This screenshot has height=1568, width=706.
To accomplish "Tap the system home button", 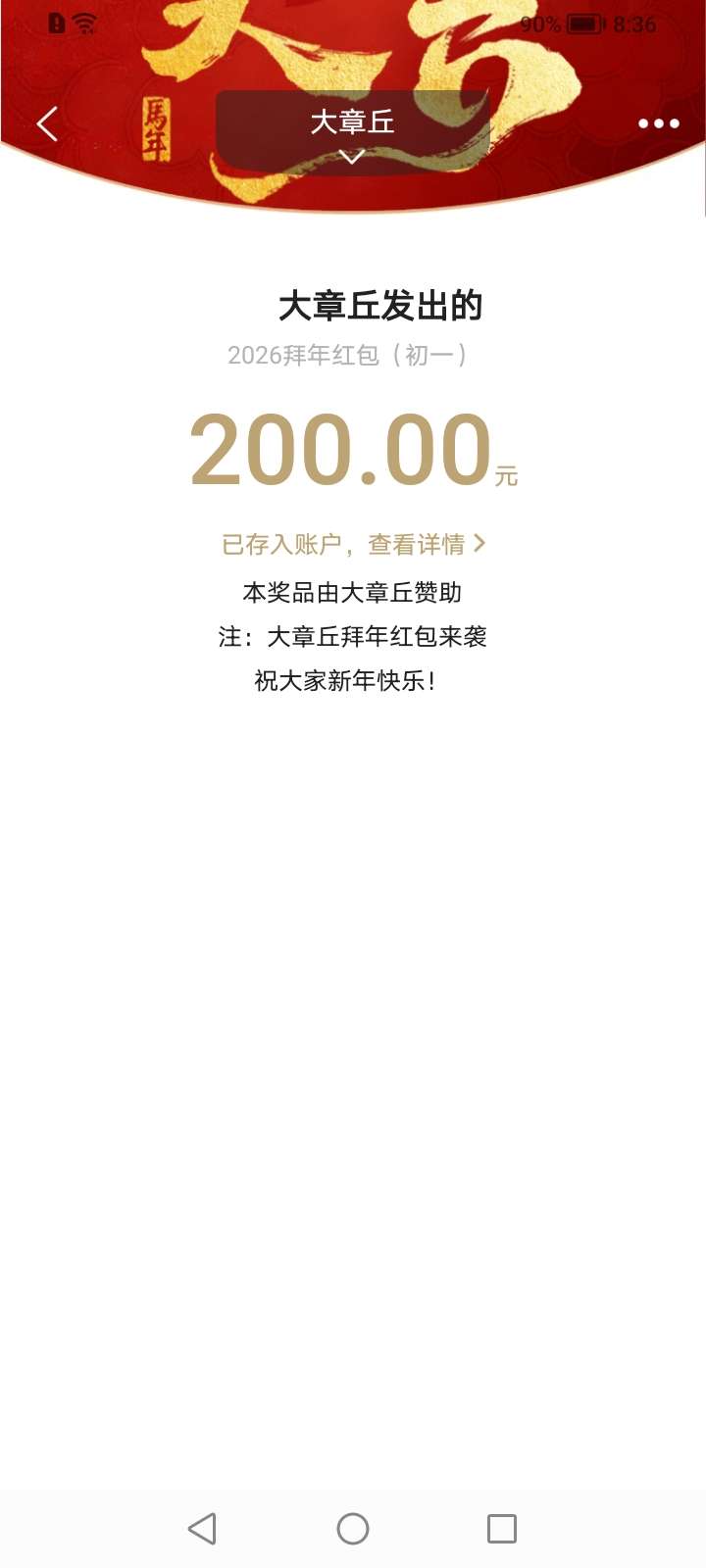I will 353,1528.
